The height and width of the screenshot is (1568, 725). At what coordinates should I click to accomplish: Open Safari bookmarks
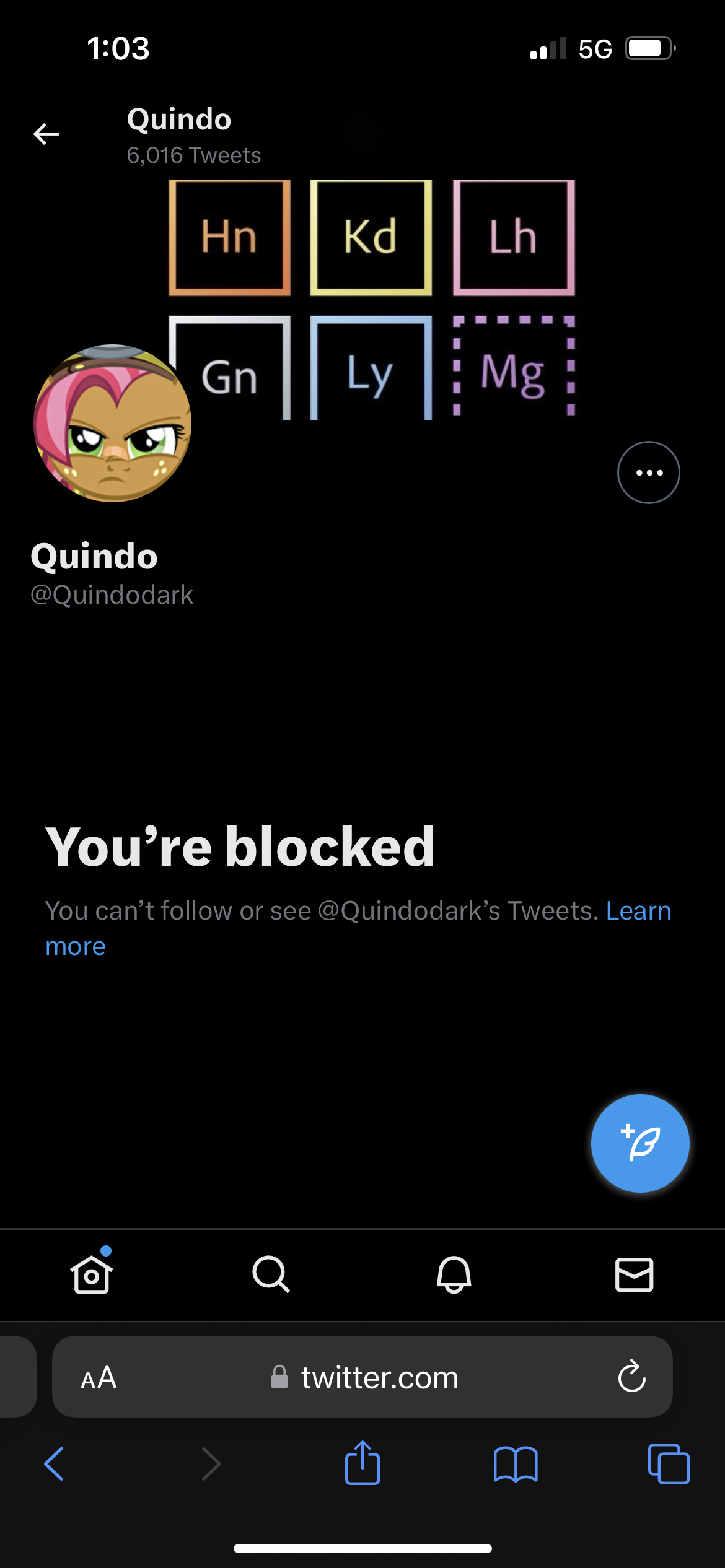tap(516, 1464)
